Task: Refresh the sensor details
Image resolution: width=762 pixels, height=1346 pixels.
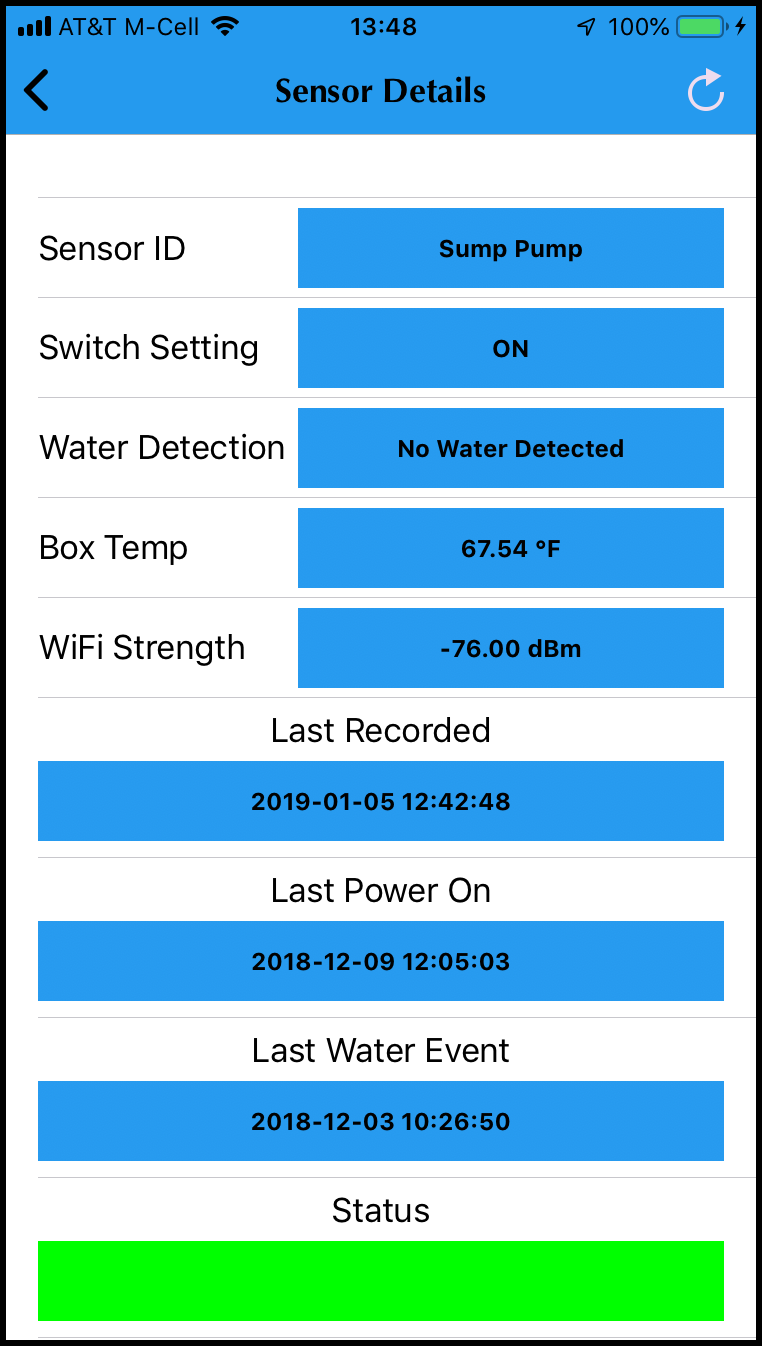Action: coord(706,90)
